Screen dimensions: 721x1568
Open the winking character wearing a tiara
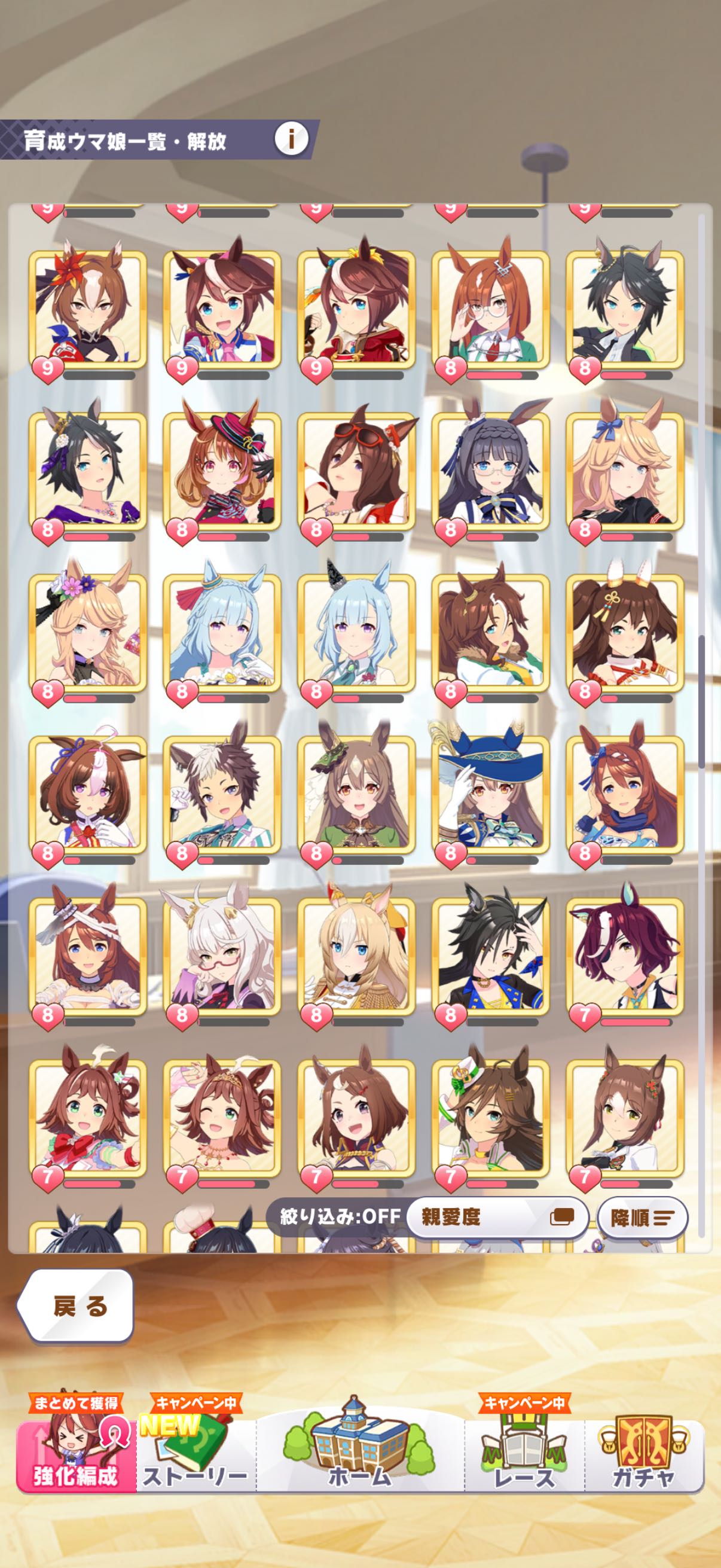[x=222, y=1116]
